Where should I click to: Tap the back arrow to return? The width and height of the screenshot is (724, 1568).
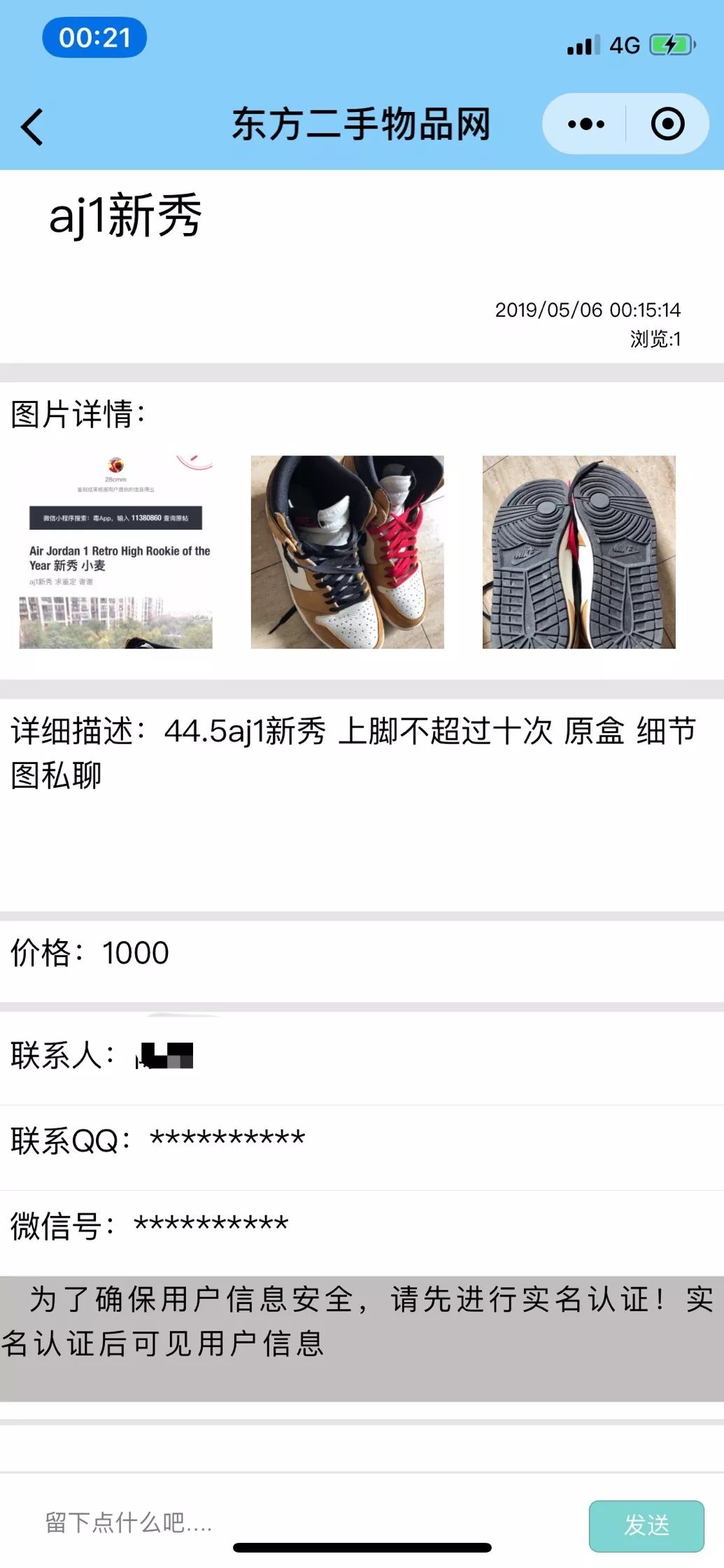[29, 124]
